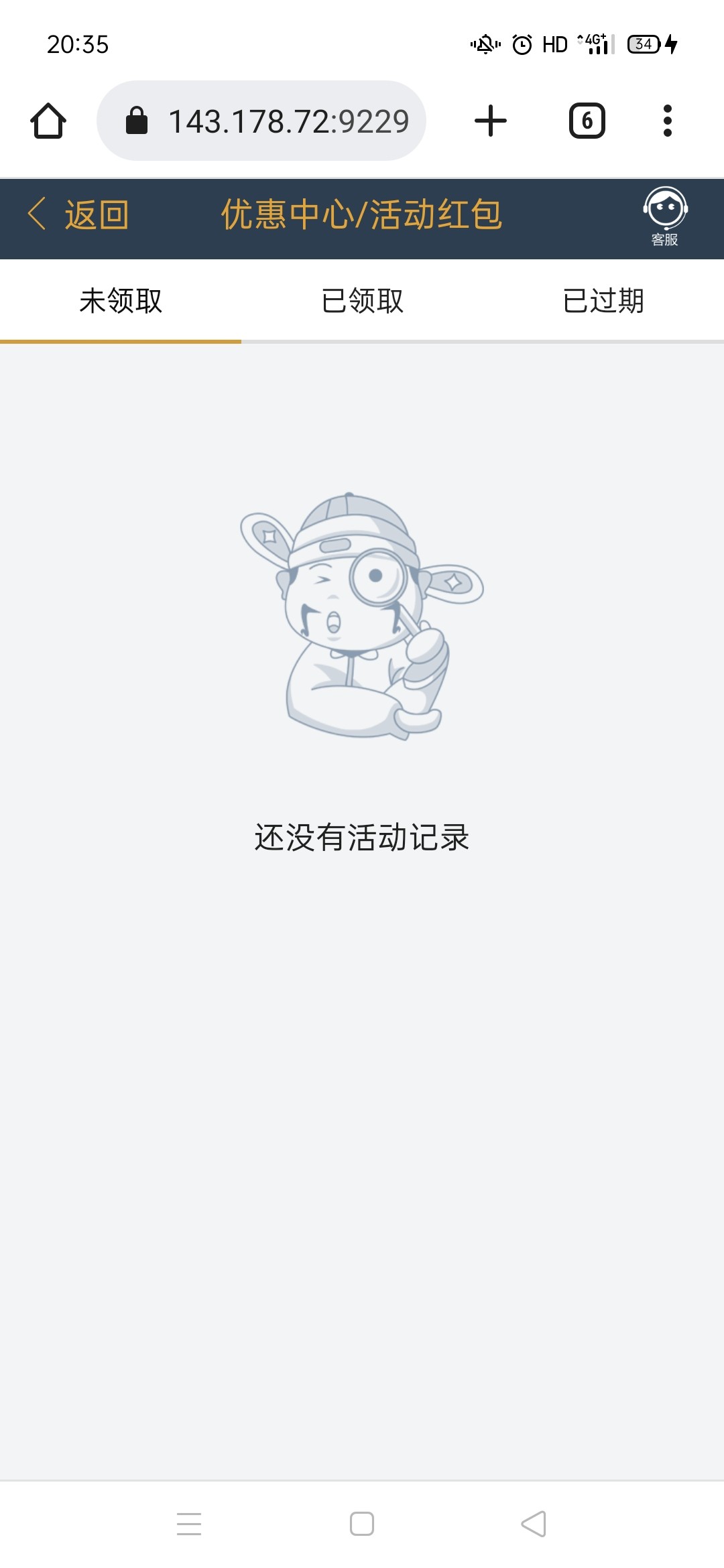Open the tab switcher showing 6
724x1568 pixels.
pos(587,121)
